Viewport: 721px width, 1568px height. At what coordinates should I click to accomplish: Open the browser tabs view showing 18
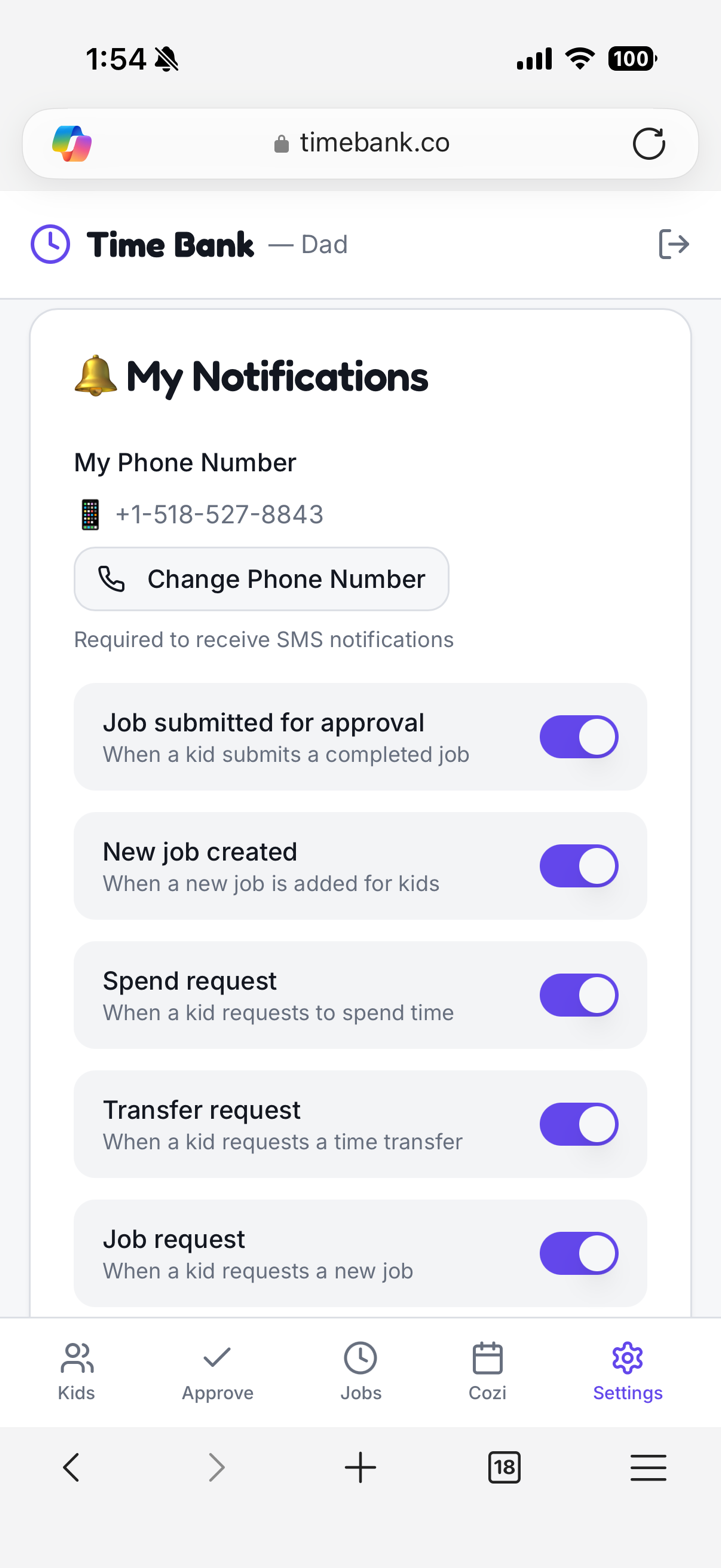pyautogui.click(x=504, y=1467)
